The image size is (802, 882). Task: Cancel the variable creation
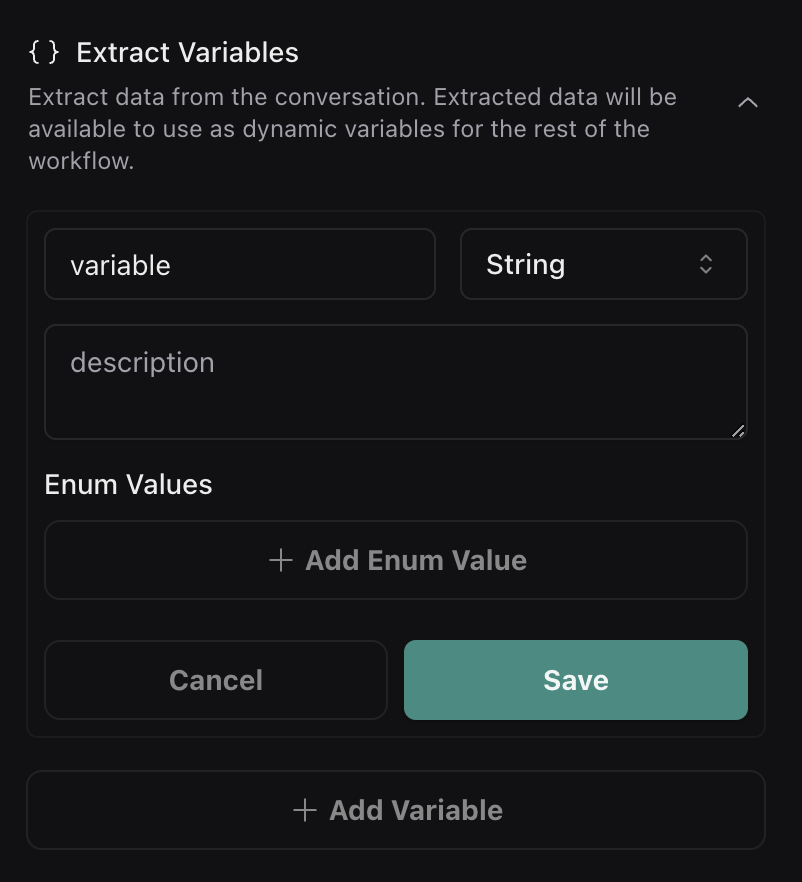pyautogui.click(x=216, y=680)
